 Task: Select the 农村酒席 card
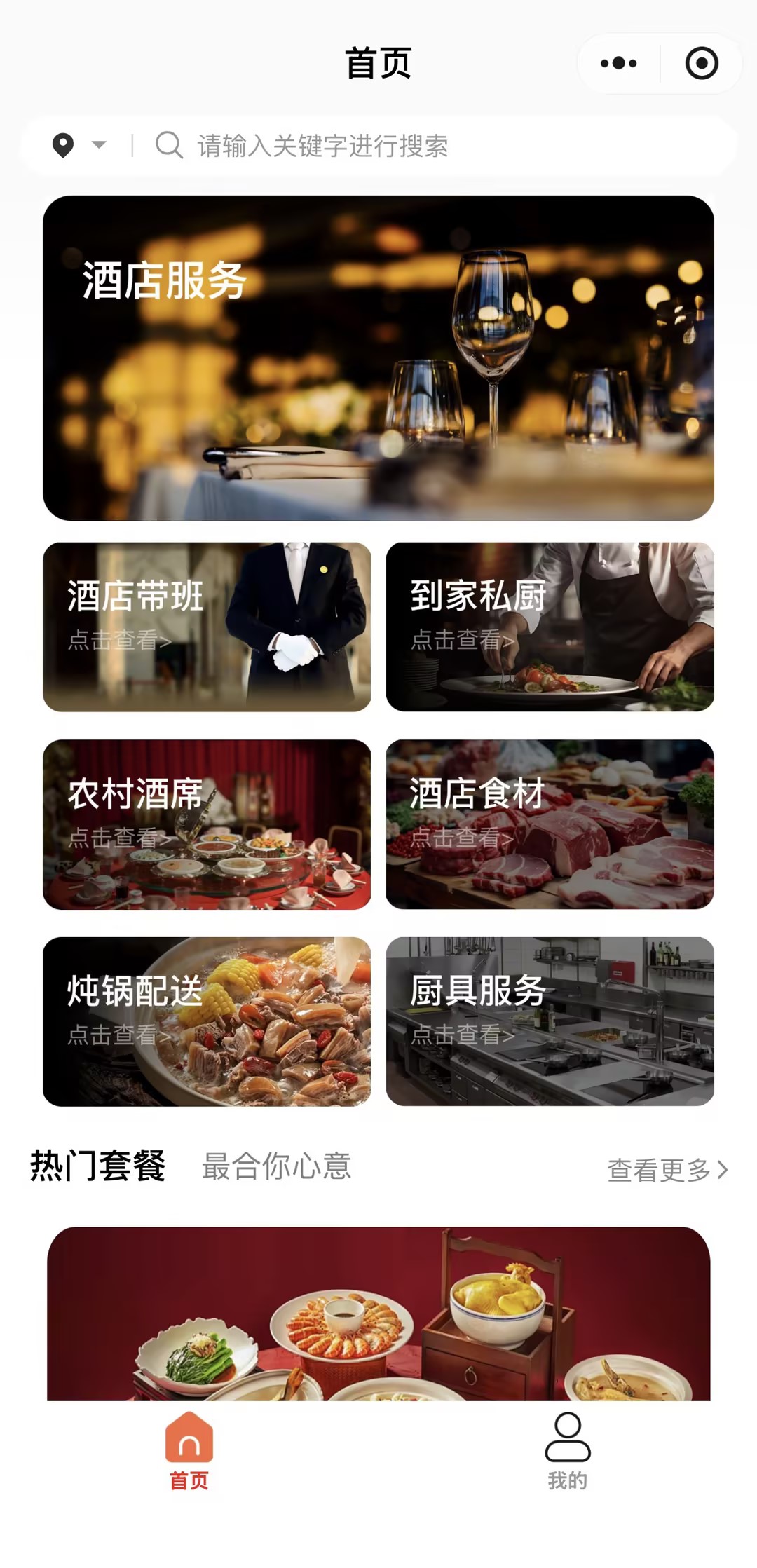[x=207, y=824]
